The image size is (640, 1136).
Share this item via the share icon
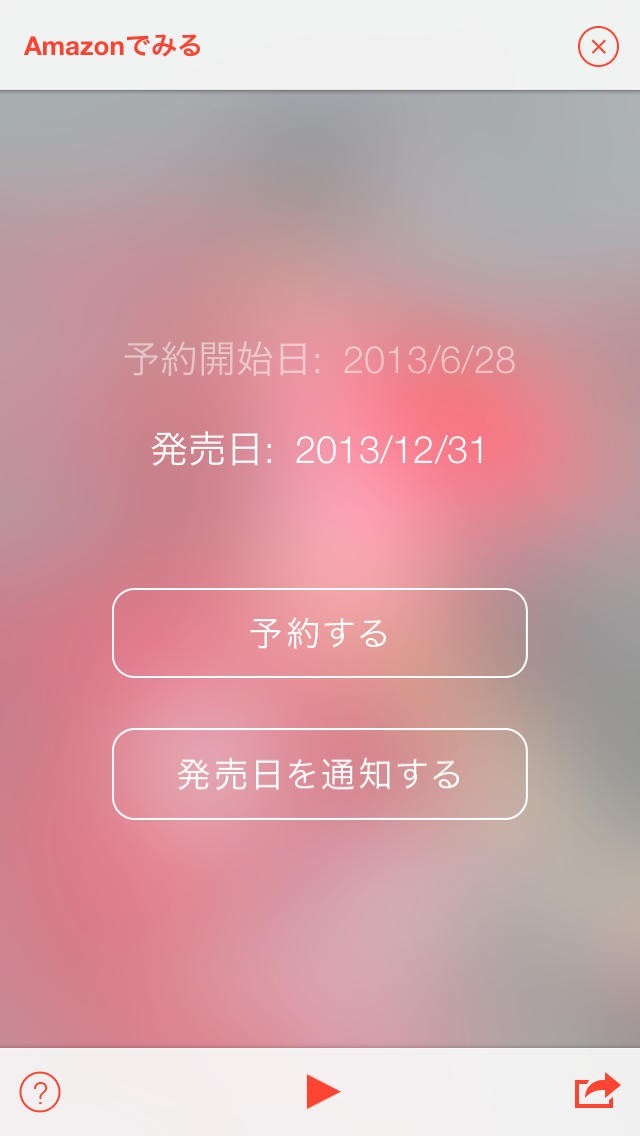point(597,1091)
